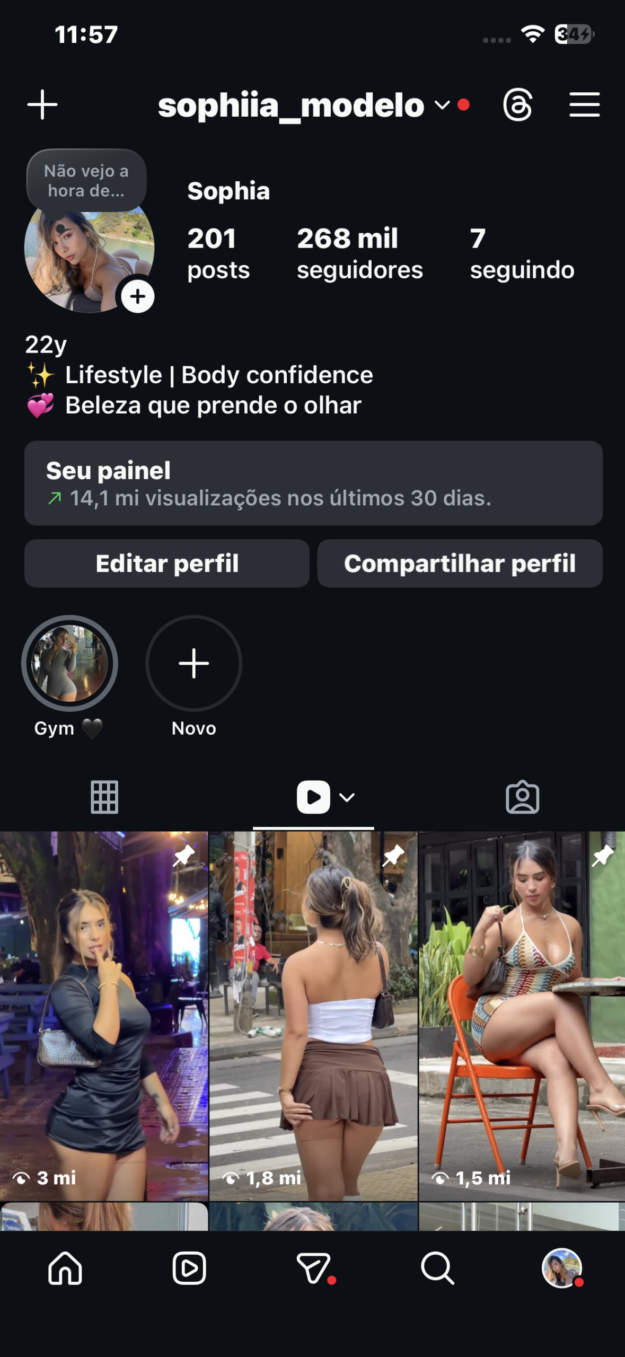
Task: Open the Threads icon
Action: click(518, 105)
